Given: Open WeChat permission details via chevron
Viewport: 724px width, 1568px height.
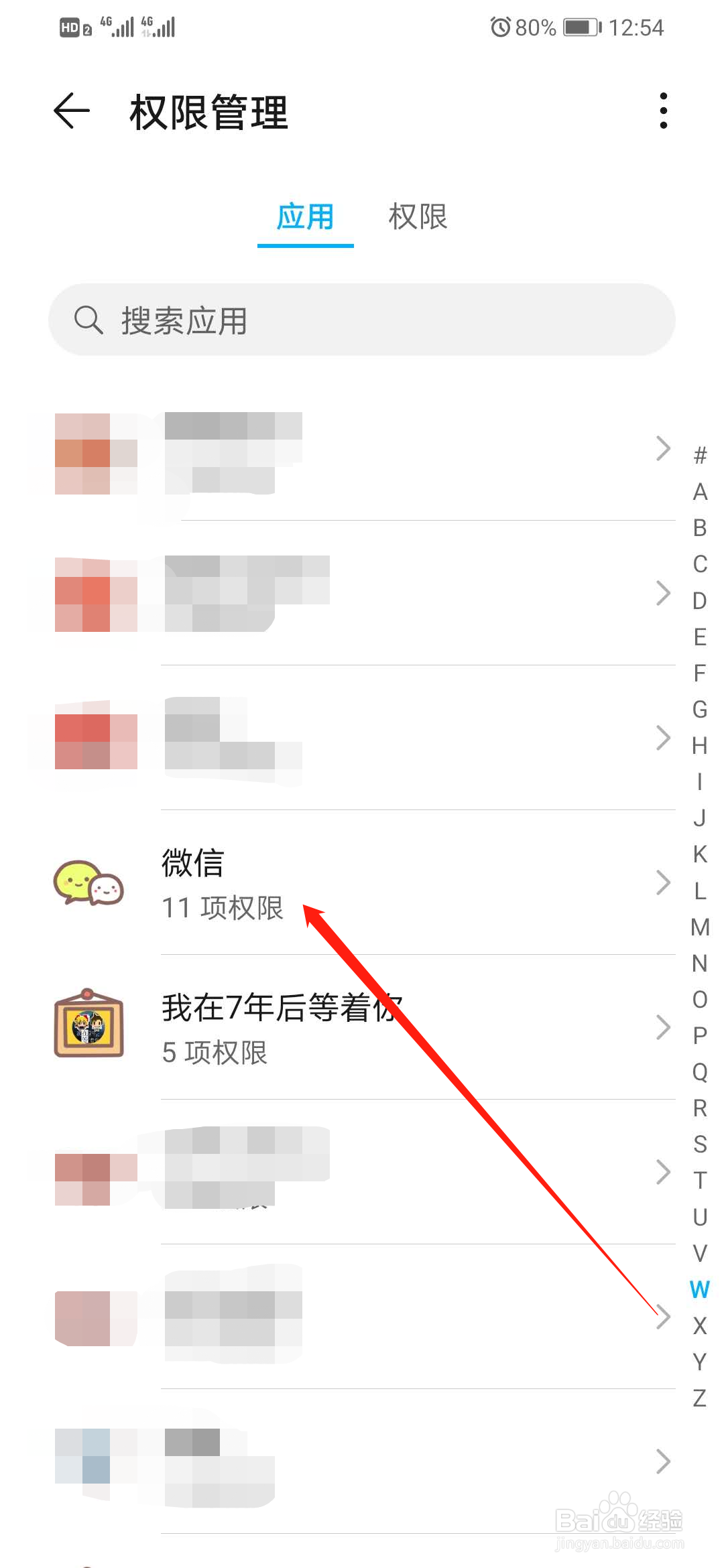Looking at the screenshot, I should (x=662, y=883).
